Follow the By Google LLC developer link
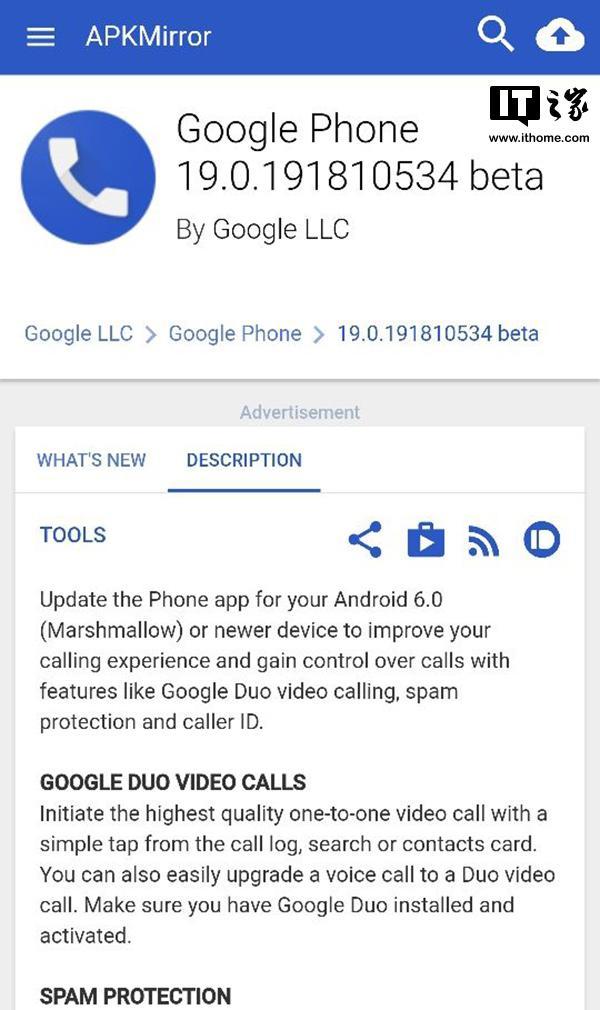The height and width of the screenshot is (1010, 600). [263, 229]
